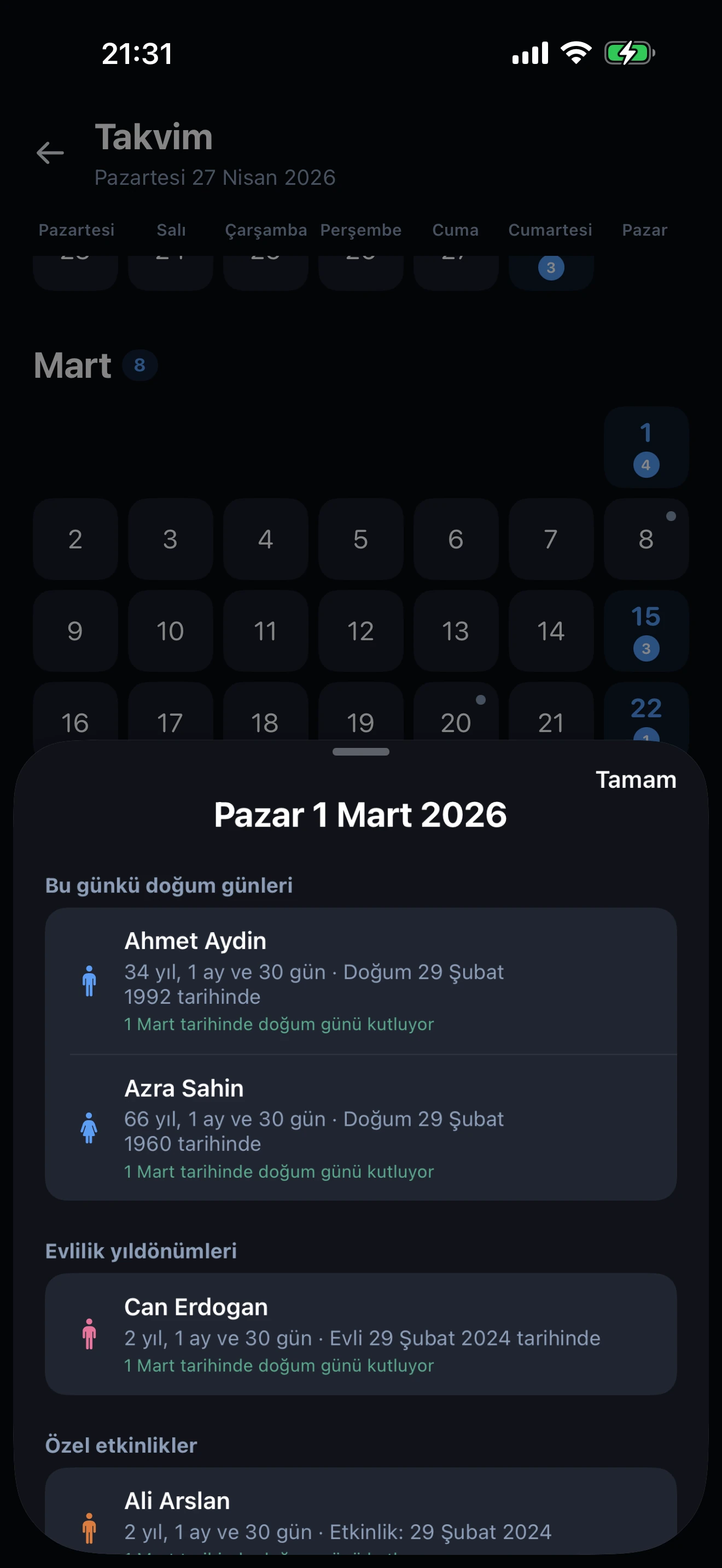This screenshot has height=1568, width=722.
Task: Tap the sheet's drag handle
Action: coord(360,752)
